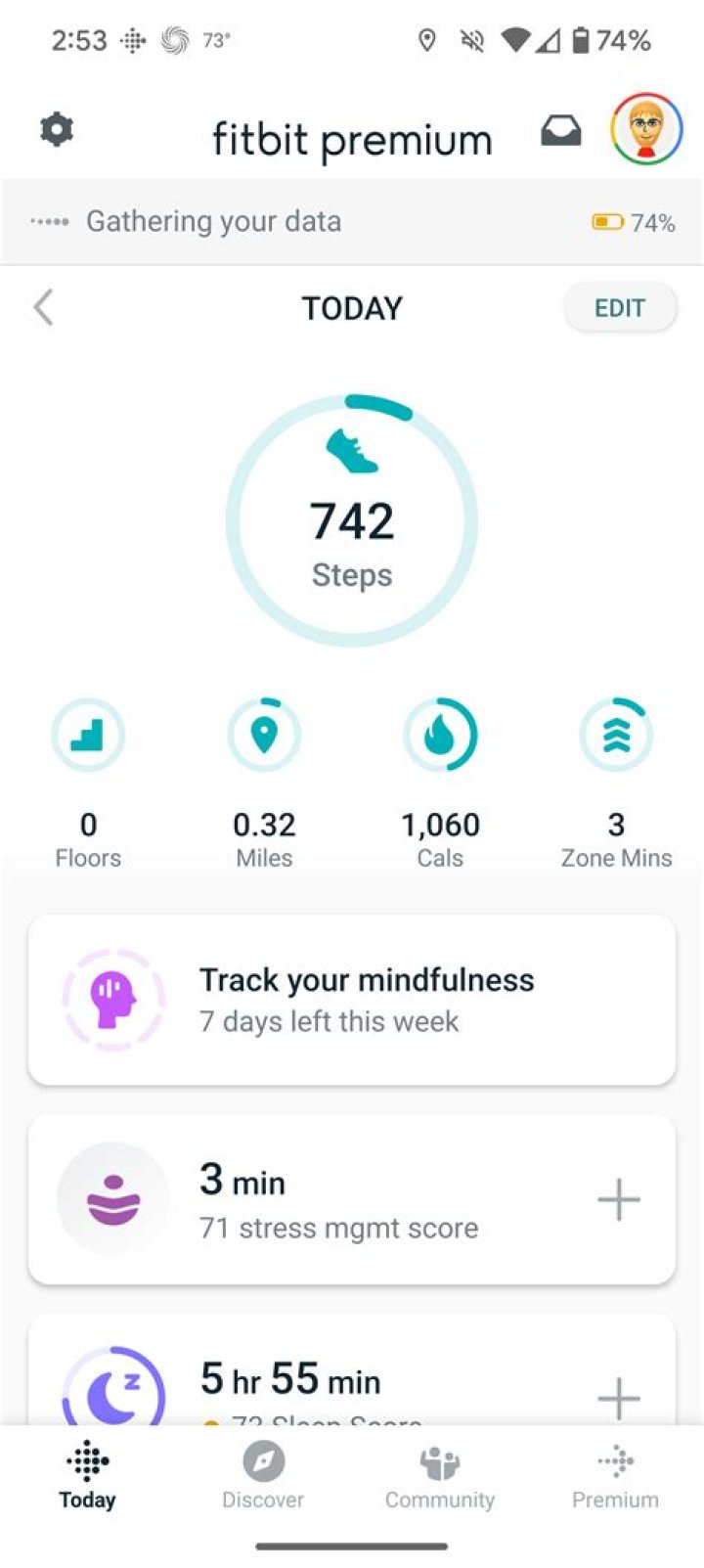Open the 742 Steps details
Viewport: 704px width, 1568px height.
pos(352,520)
